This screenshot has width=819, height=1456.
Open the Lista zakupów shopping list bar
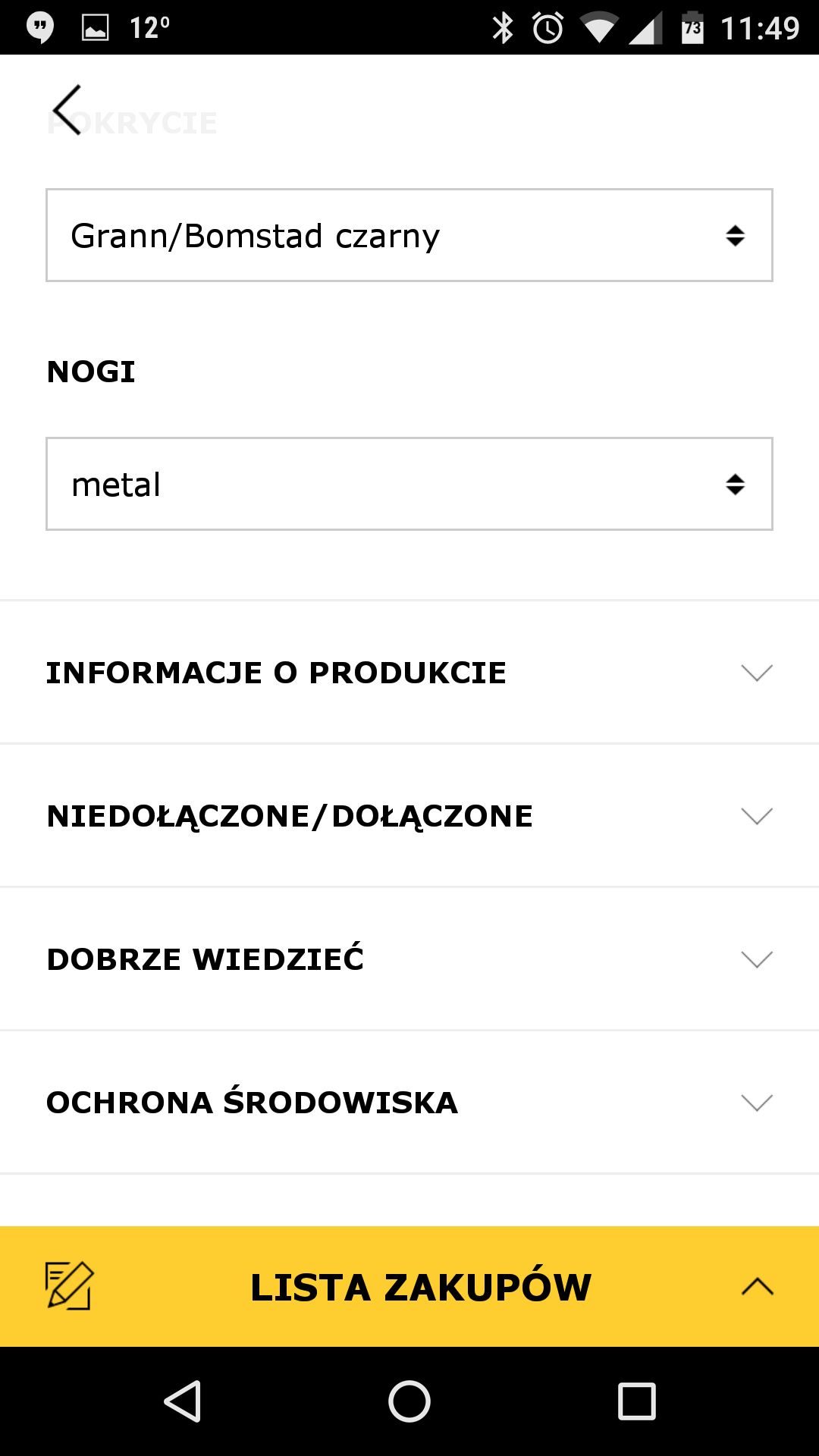pos(409,1287)
